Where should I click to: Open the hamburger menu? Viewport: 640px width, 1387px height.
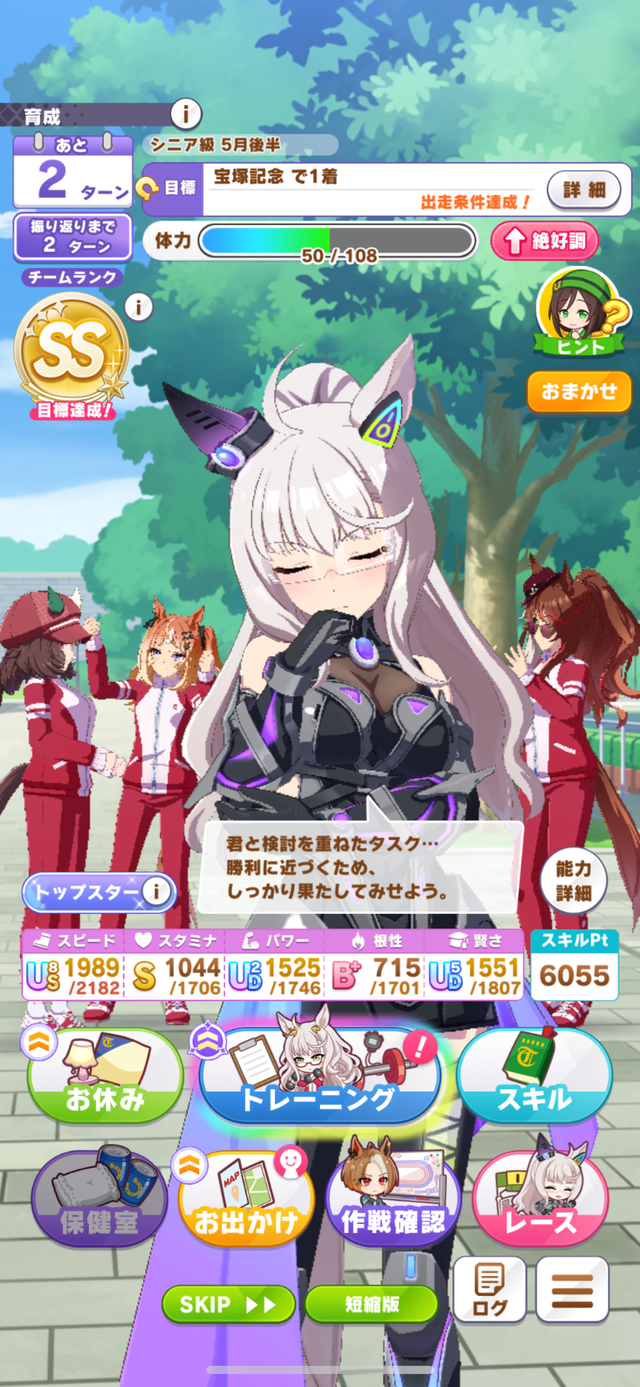tap(572, 1290)
